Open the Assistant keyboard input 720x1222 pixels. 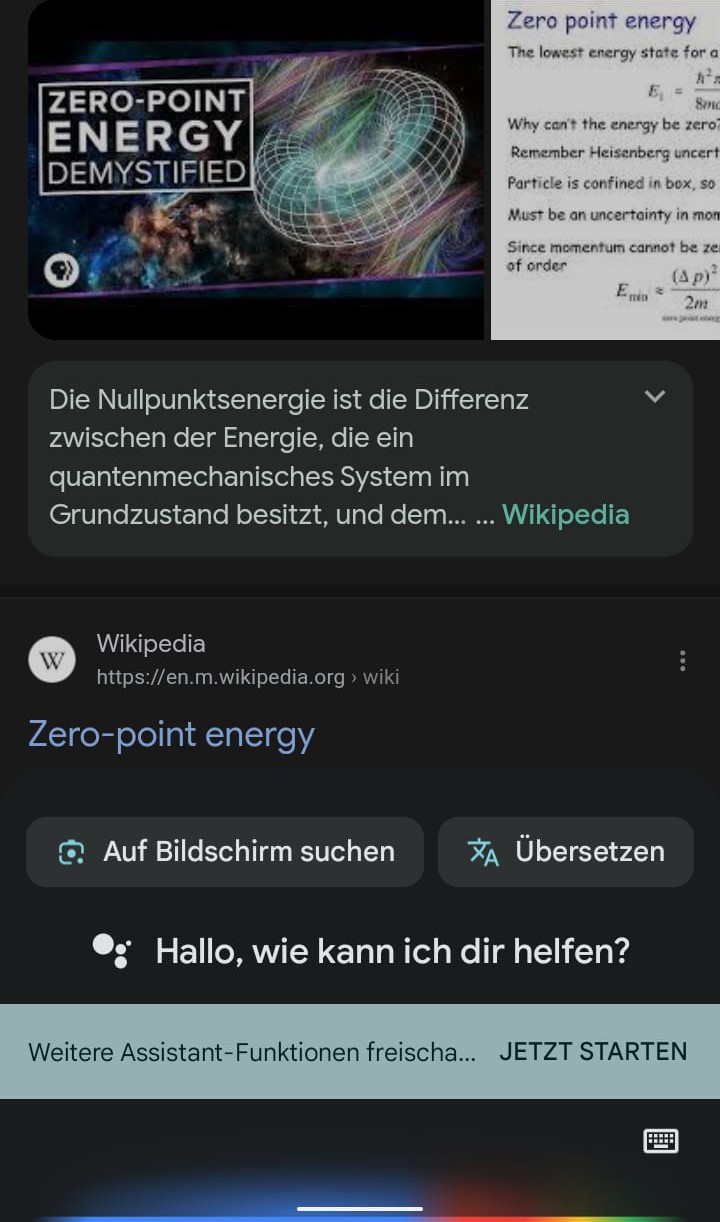(x=661, y=1141)
